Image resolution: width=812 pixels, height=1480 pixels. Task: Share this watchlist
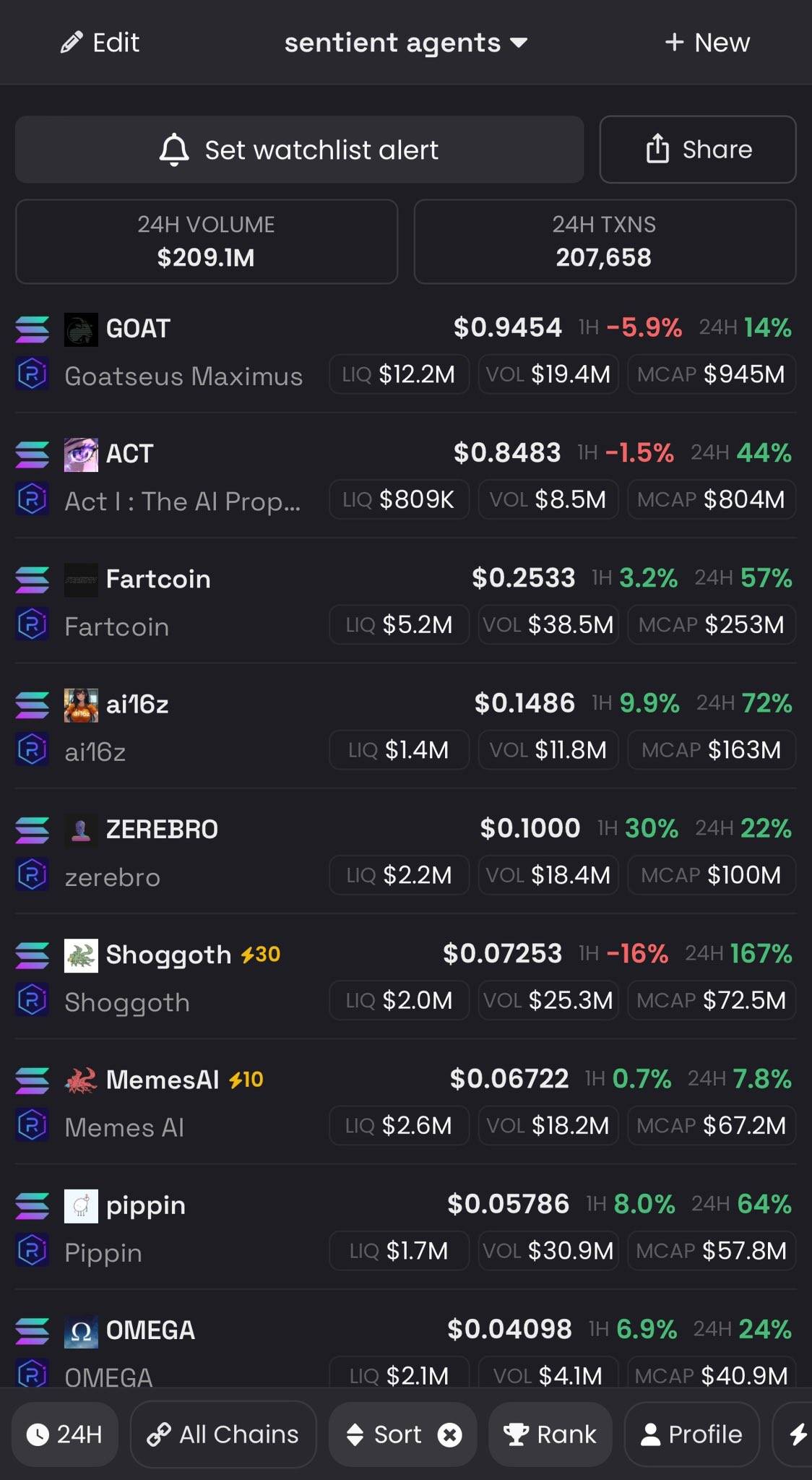coord(698,150)
